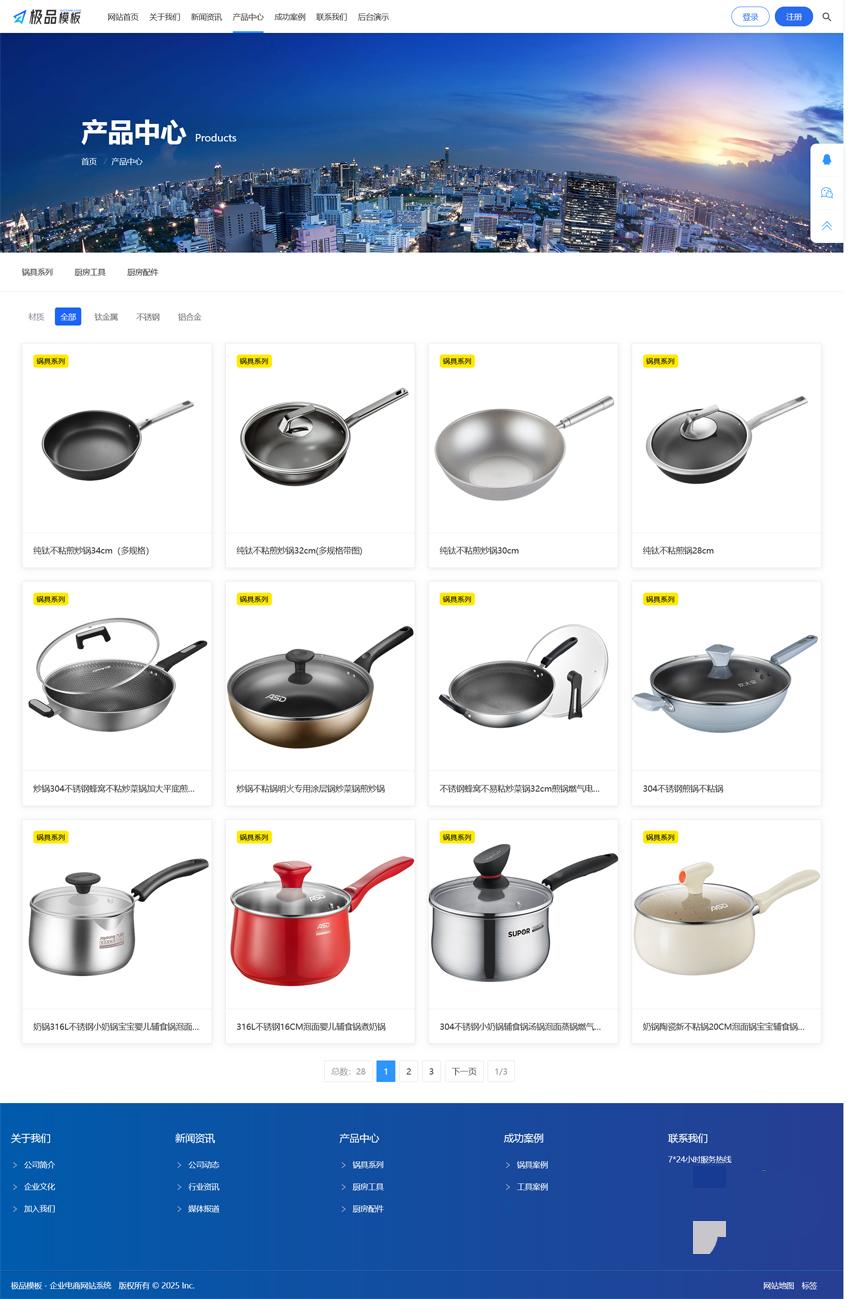Open product 304不锈钢煎锅不粘锅
850x1299 pixels.
click(726, 693)
